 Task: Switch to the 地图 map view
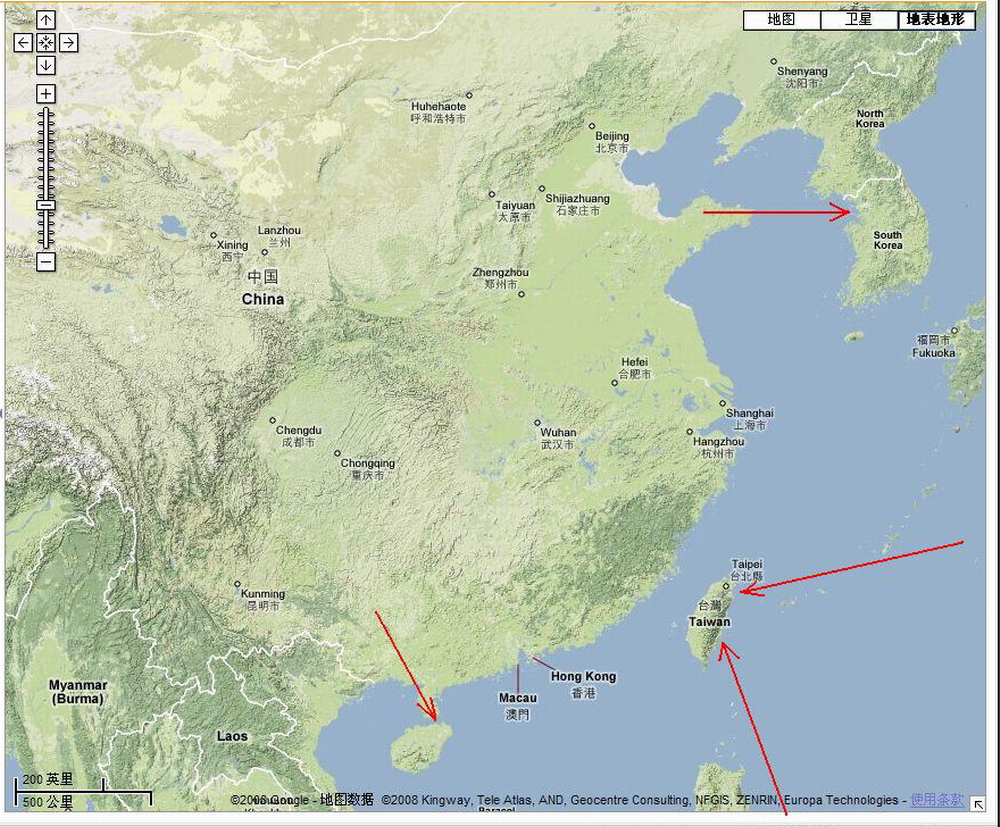pyautogui.click(x=781, y=20)
